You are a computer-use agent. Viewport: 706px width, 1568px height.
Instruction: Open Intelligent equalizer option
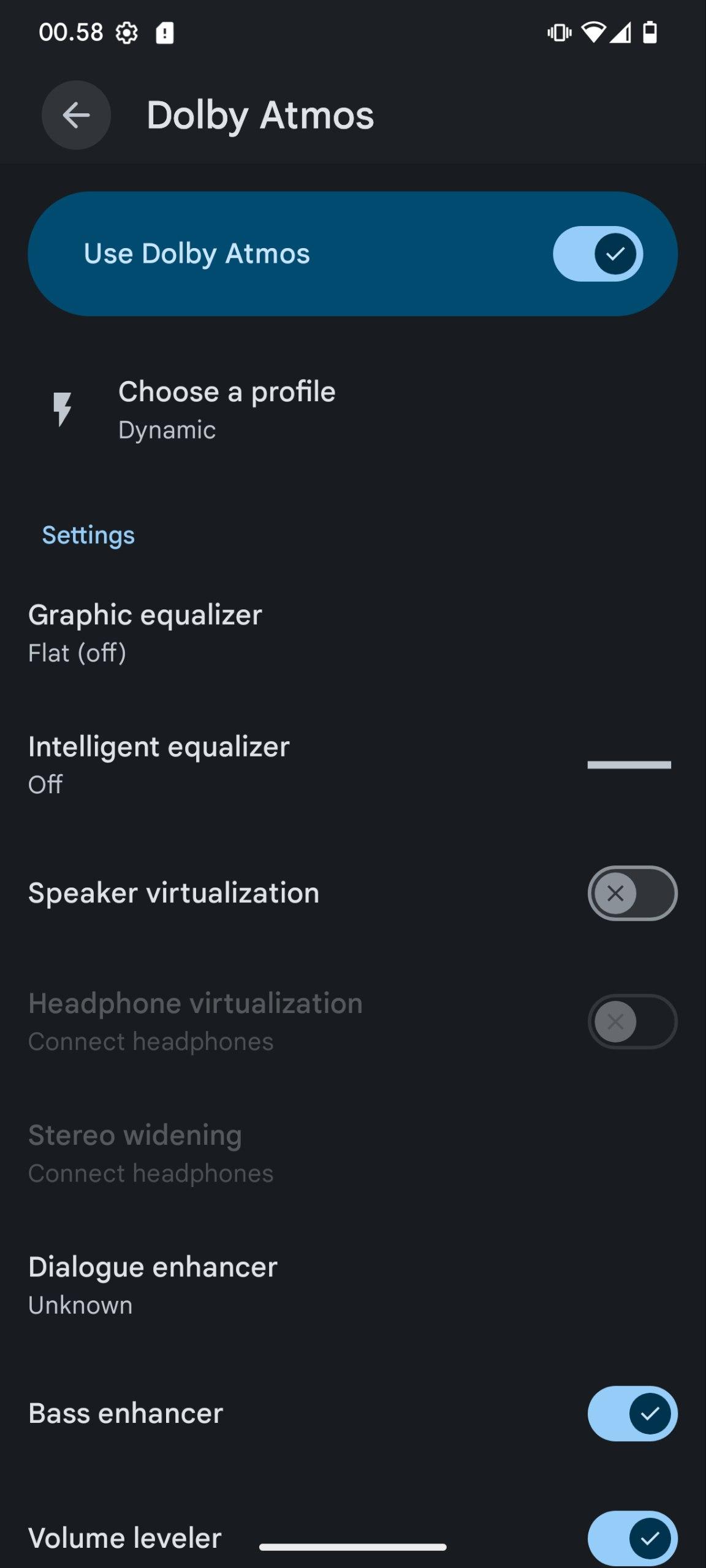pyautogui.click(x=159, y=764)
